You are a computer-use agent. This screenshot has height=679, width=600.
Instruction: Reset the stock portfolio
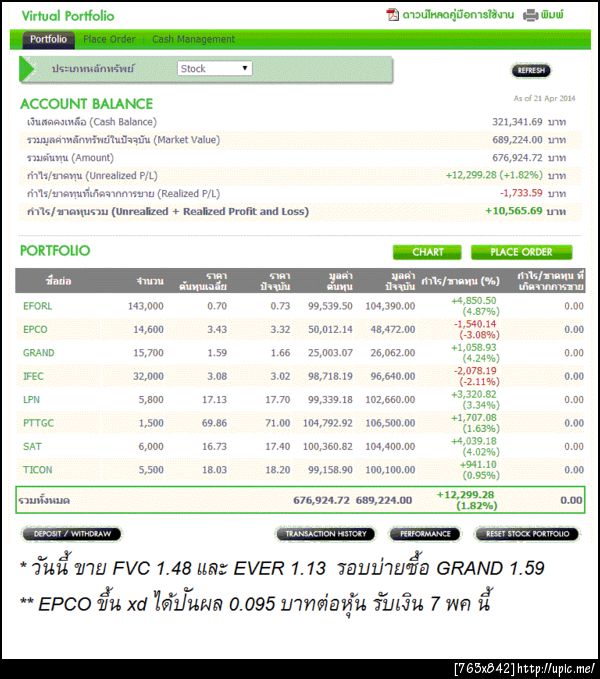pos(527,534)
